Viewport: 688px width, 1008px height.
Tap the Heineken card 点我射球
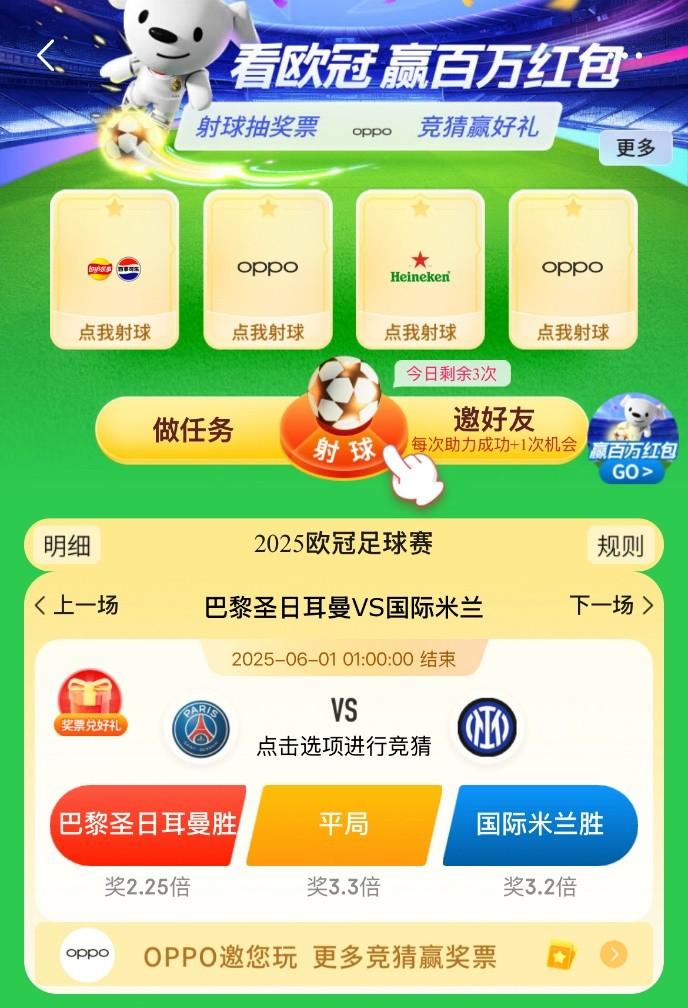pos(420,268)
